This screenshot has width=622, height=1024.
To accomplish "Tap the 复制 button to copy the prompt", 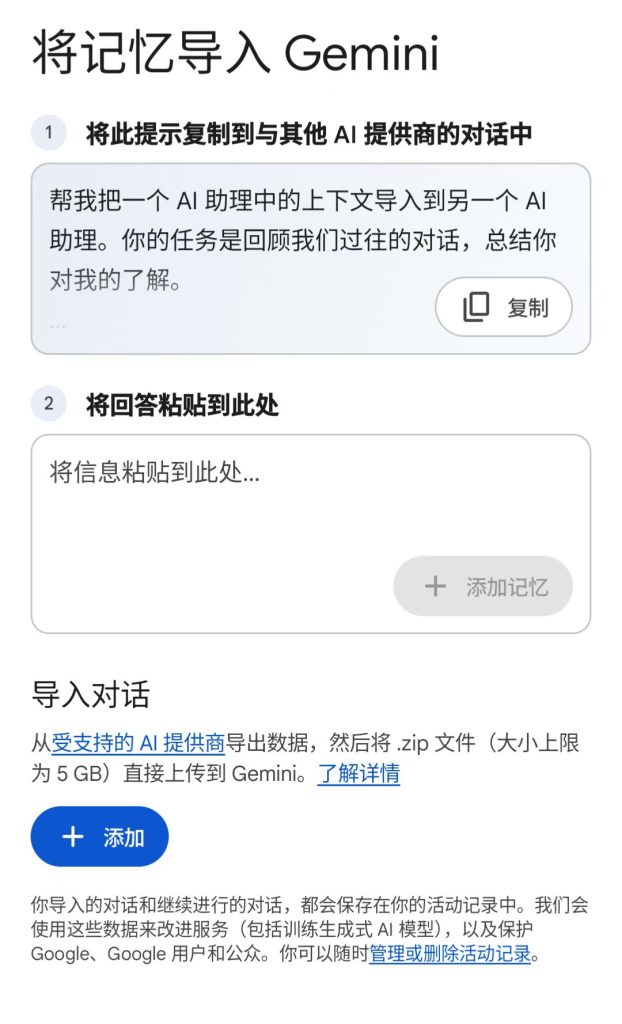I will [x=504, y=307].
